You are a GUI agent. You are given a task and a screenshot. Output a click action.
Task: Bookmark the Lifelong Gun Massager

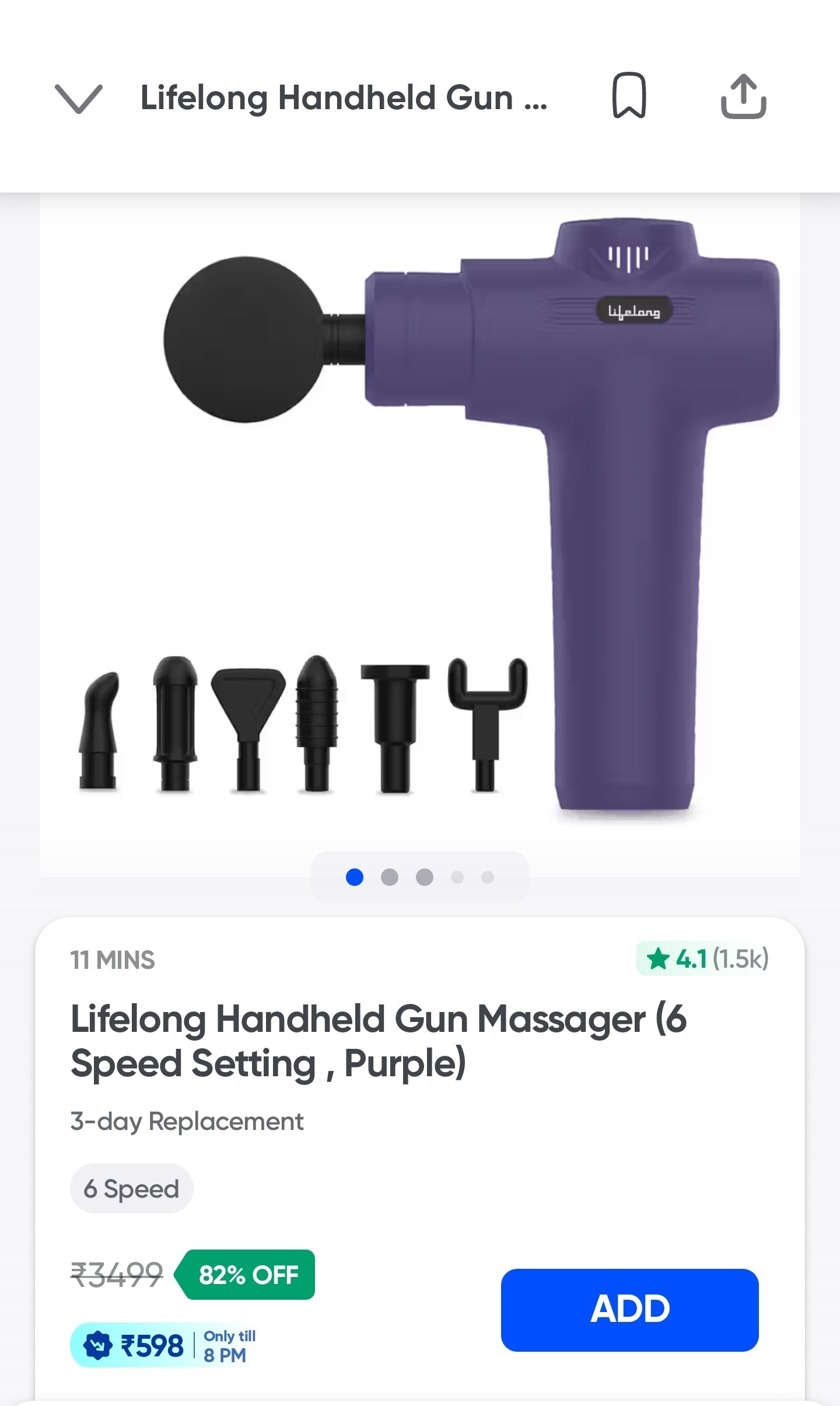pyautogui.click(x=629, y=96)
